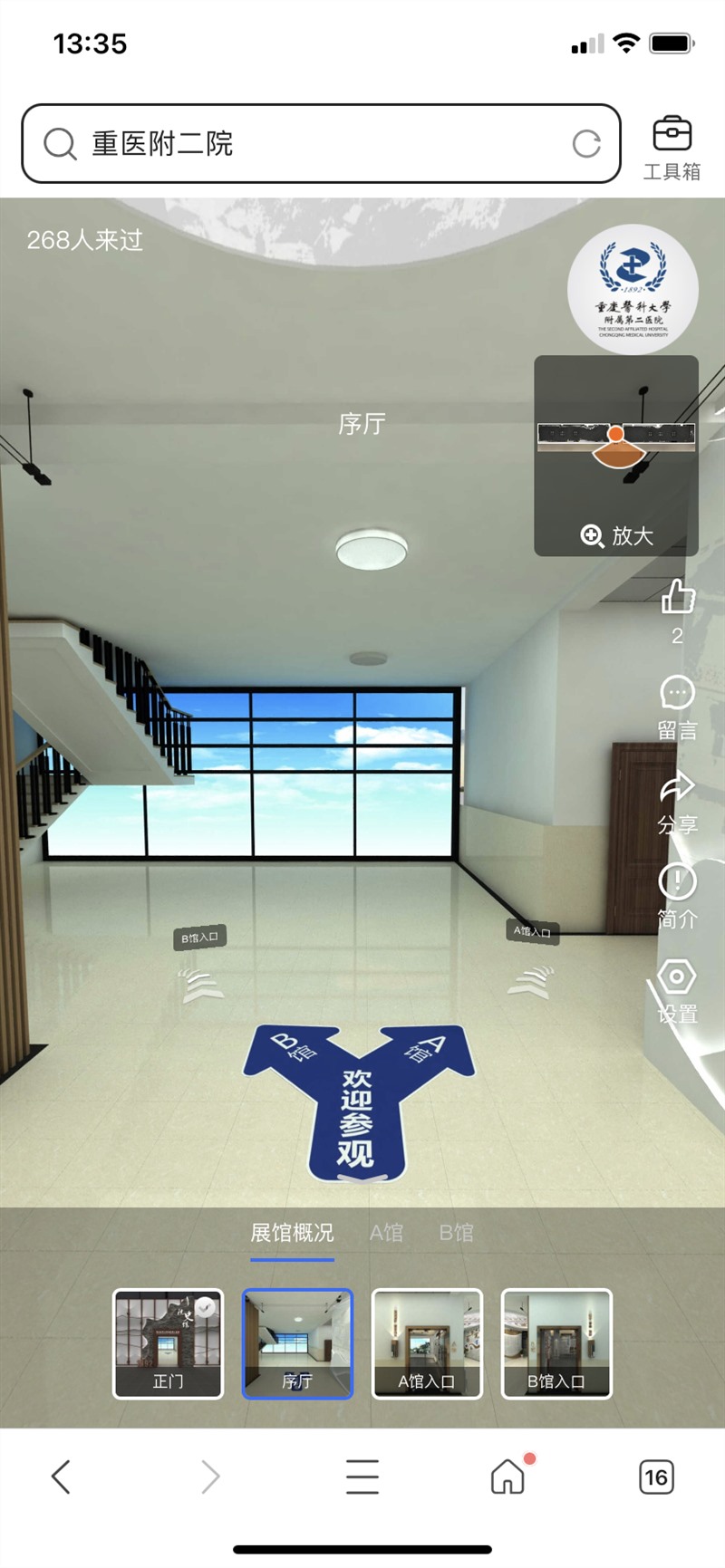Enlarge the minimap with 放大
This screenshot has width=725, height=1568.
[617, 535]
